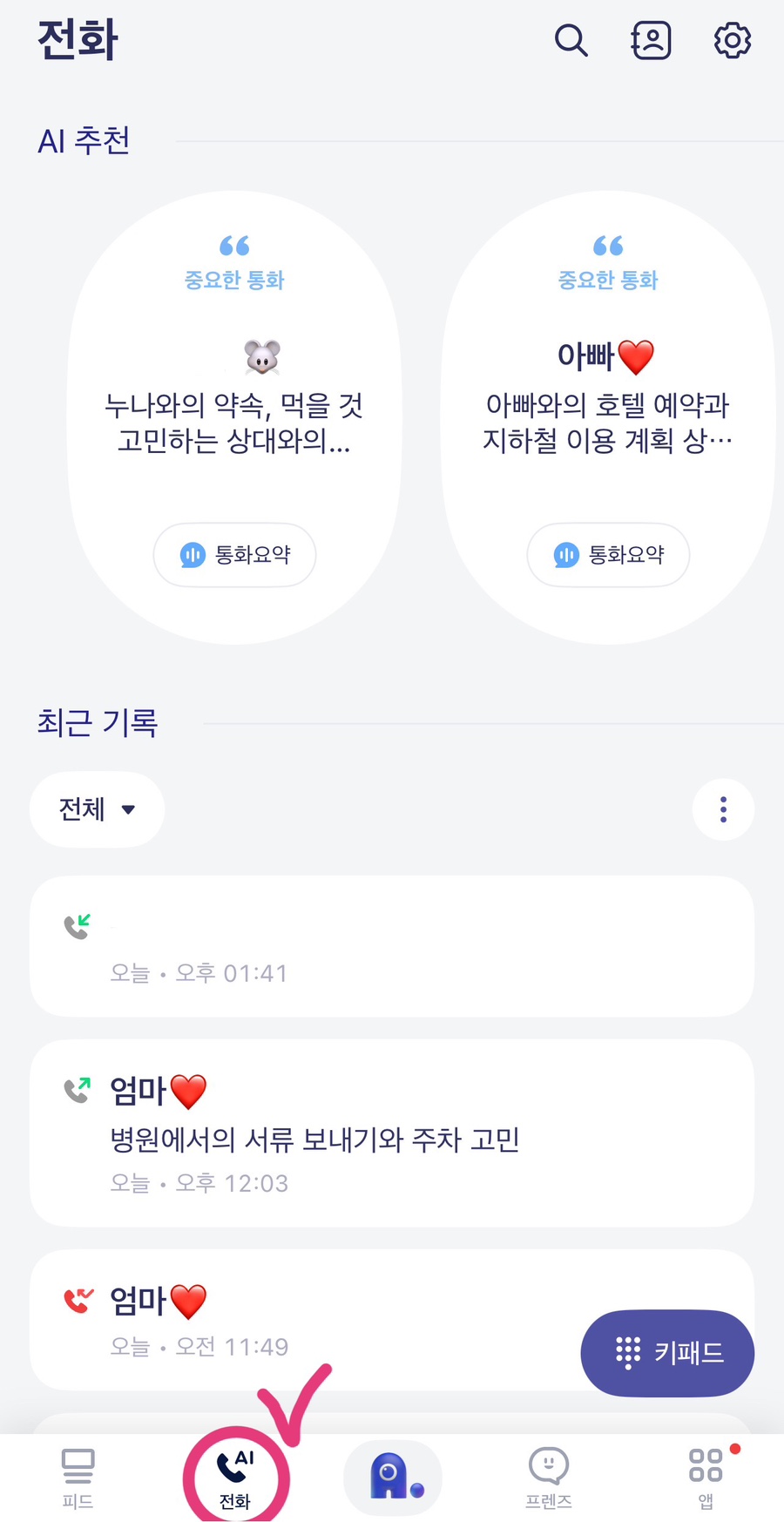Expand the 전체 filter dropdown
784x1522 pixels.
point(97,809)
